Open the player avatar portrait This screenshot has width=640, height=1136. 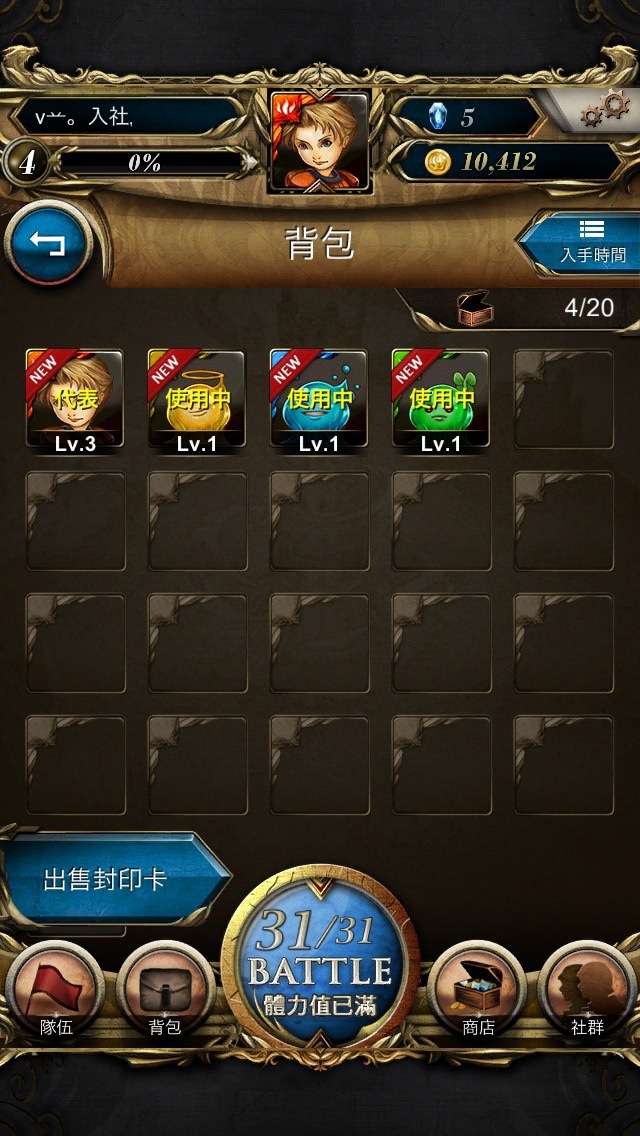(x=320, y=141)
